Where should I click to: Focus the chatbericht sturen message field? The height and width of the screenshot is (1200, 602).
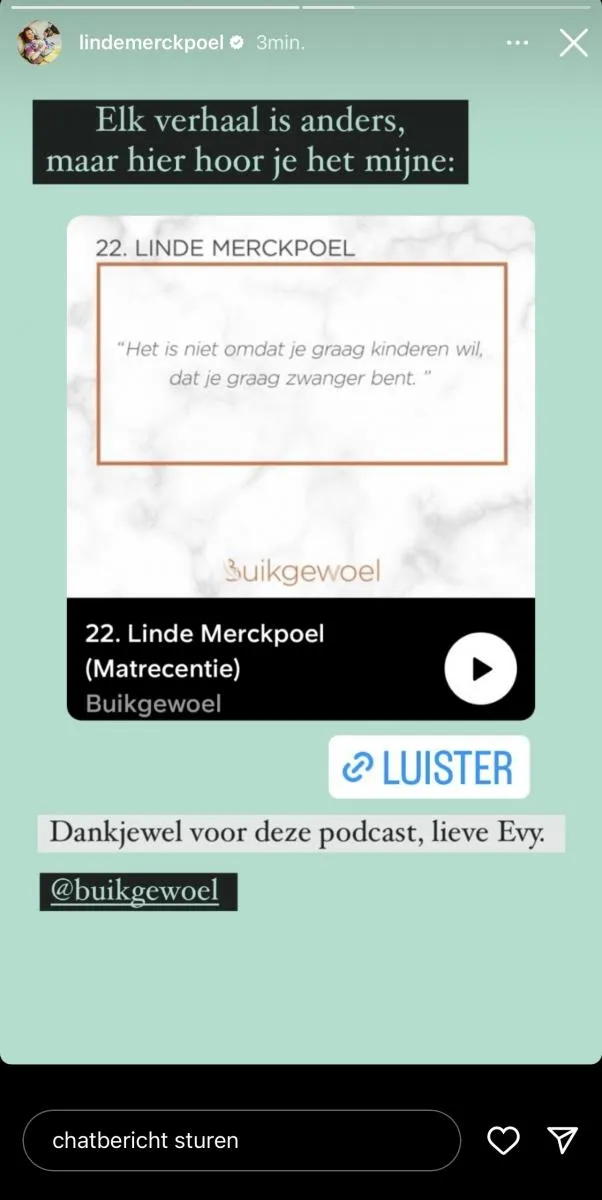(242, 1140)
